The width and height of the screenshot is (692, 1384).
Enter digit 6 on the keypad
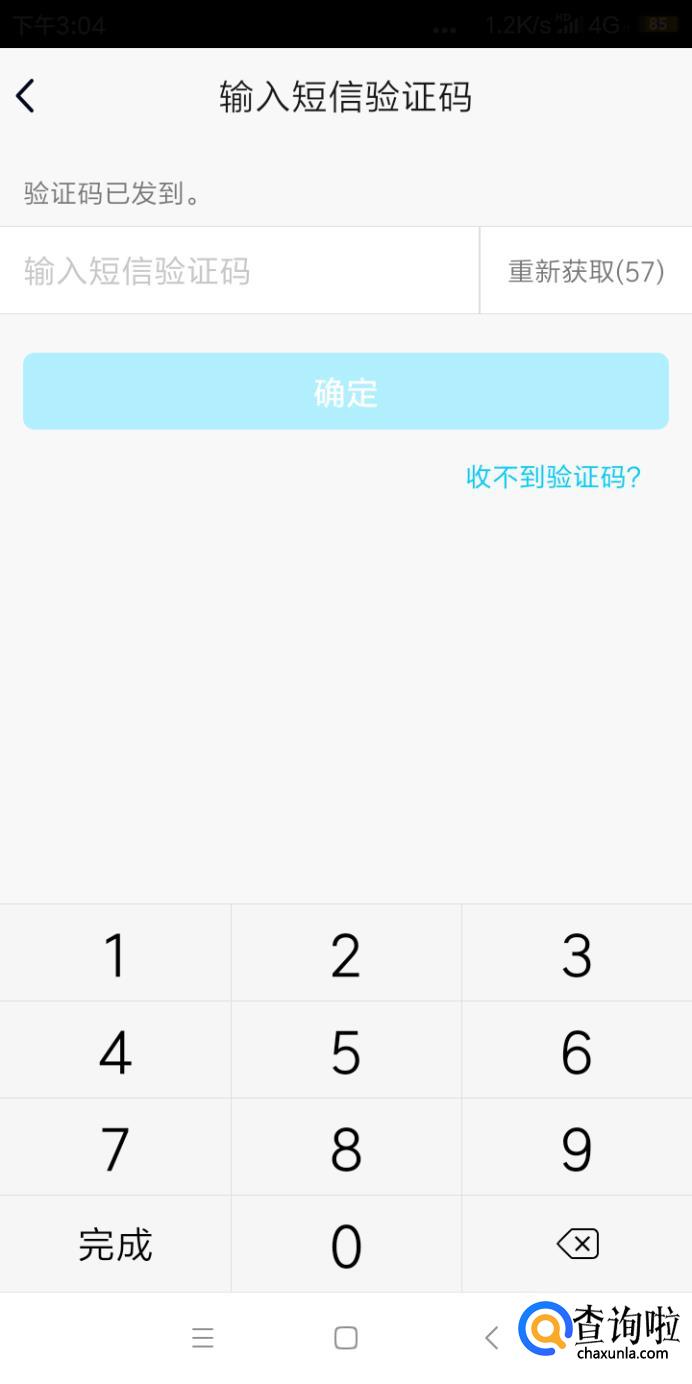click(x=577, y=1051)
